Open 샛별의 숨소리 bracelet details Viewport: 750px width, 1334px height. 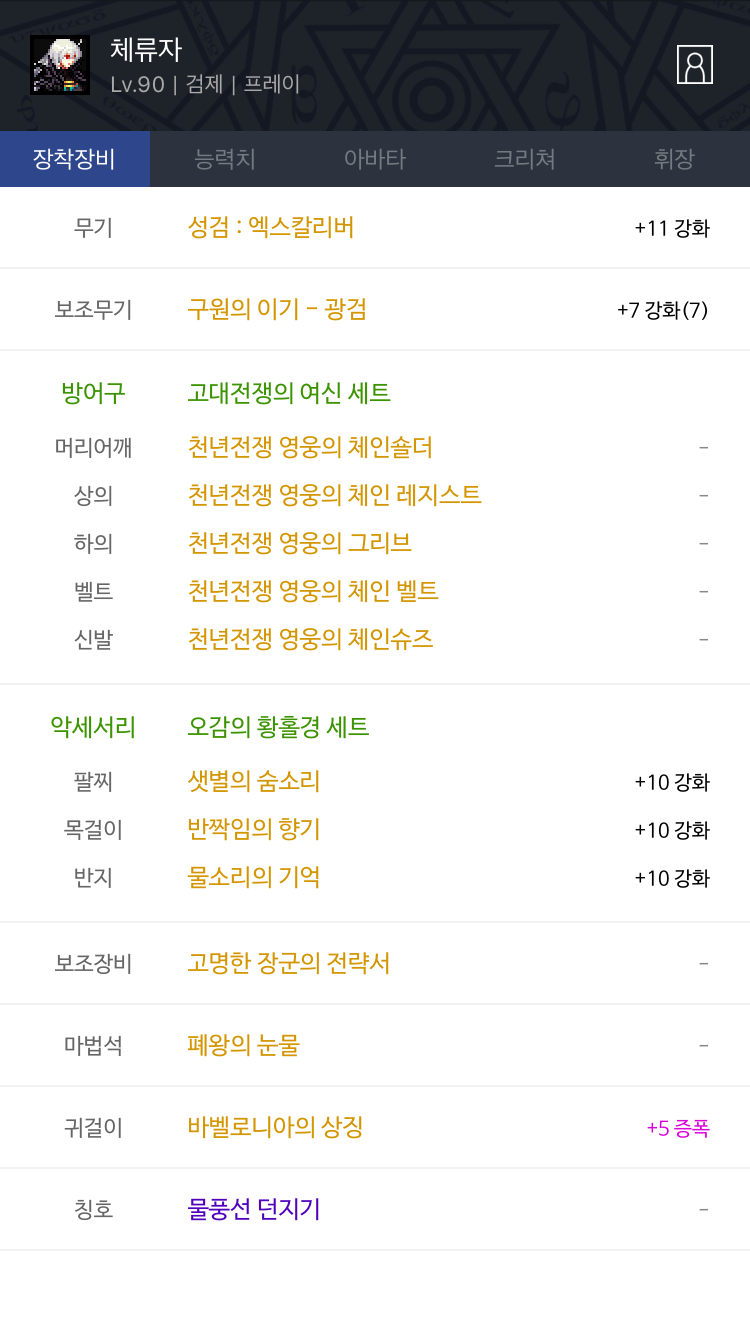pos(254,781)
